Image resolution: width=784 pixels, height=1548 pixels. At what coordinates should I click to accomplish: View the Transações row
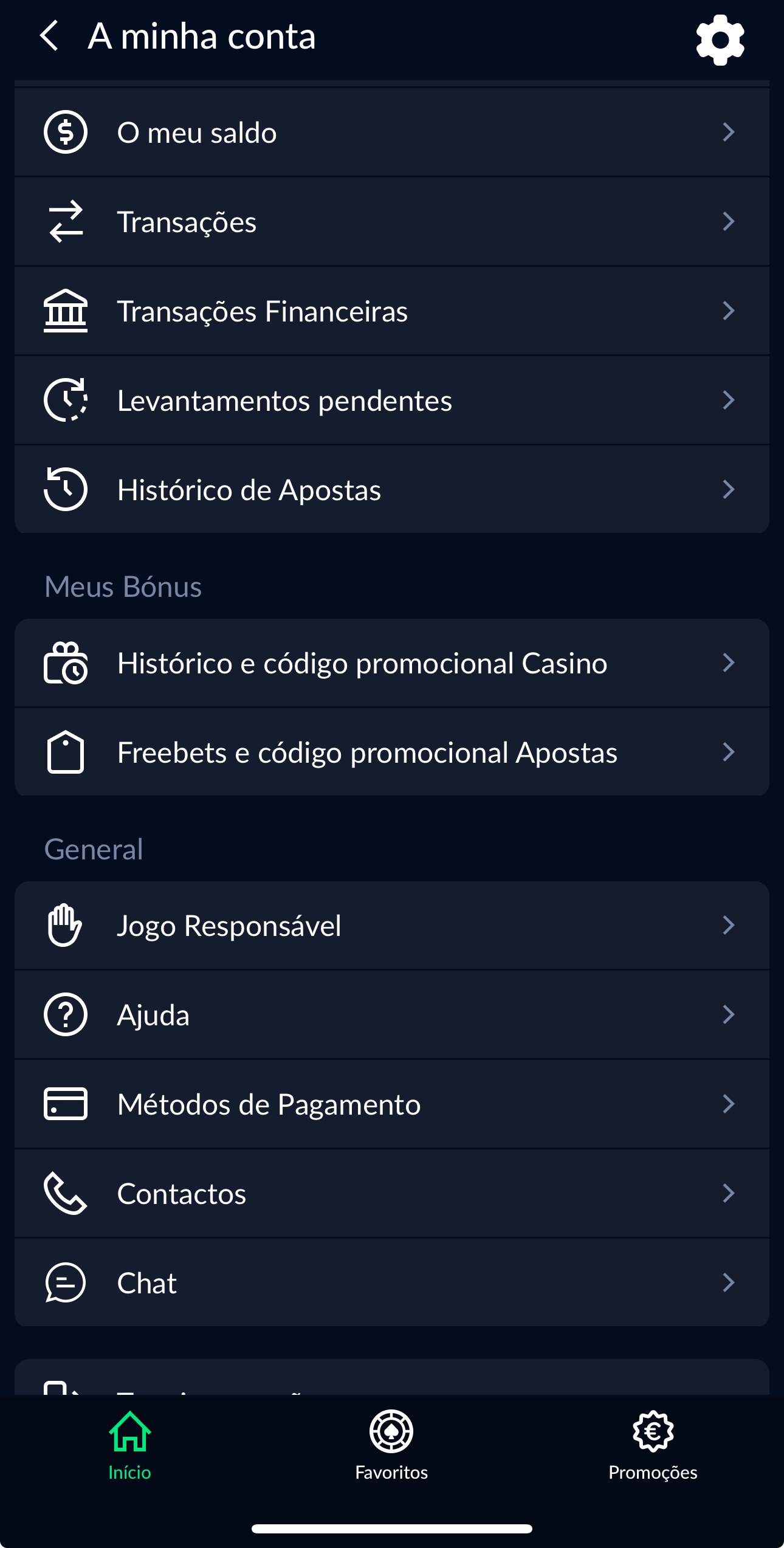392,222
